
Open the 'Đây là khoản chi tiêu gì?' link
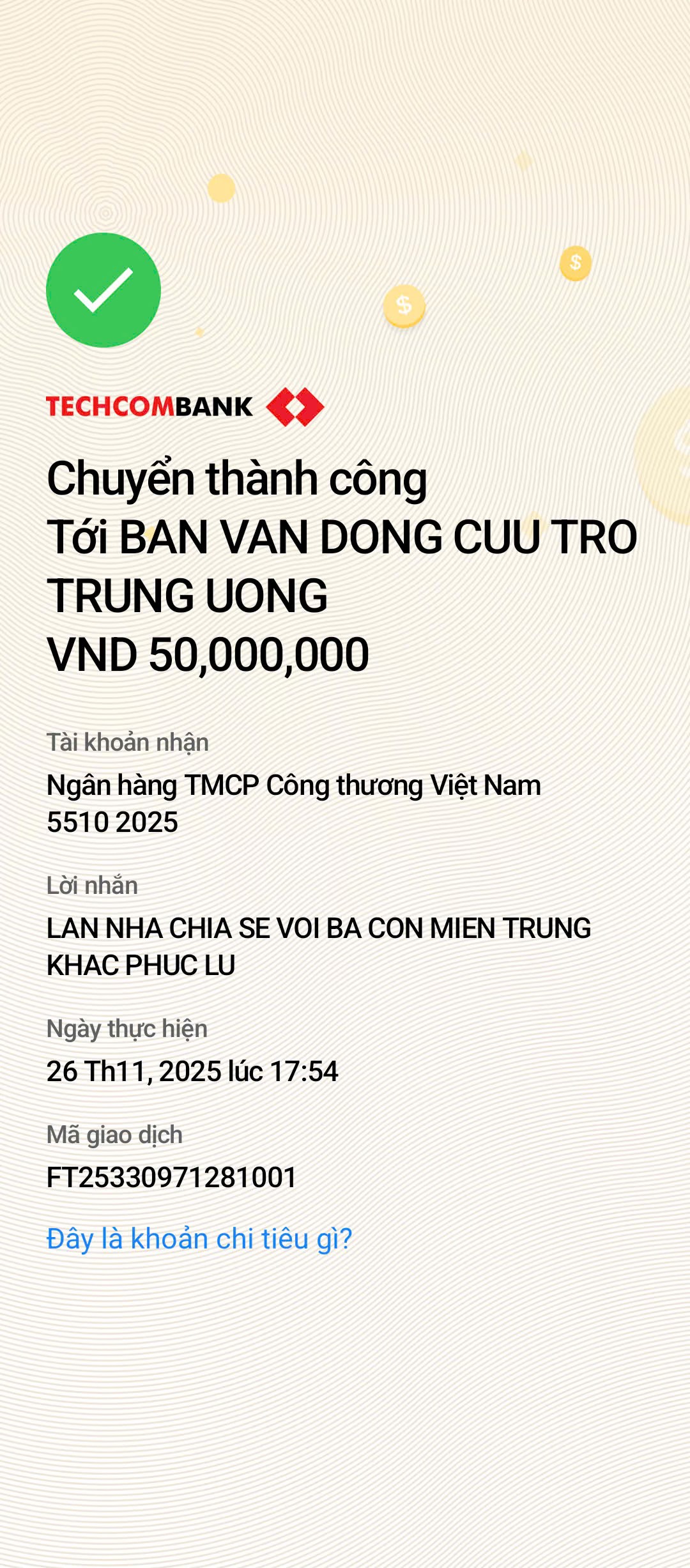[x=199, y=1239]
